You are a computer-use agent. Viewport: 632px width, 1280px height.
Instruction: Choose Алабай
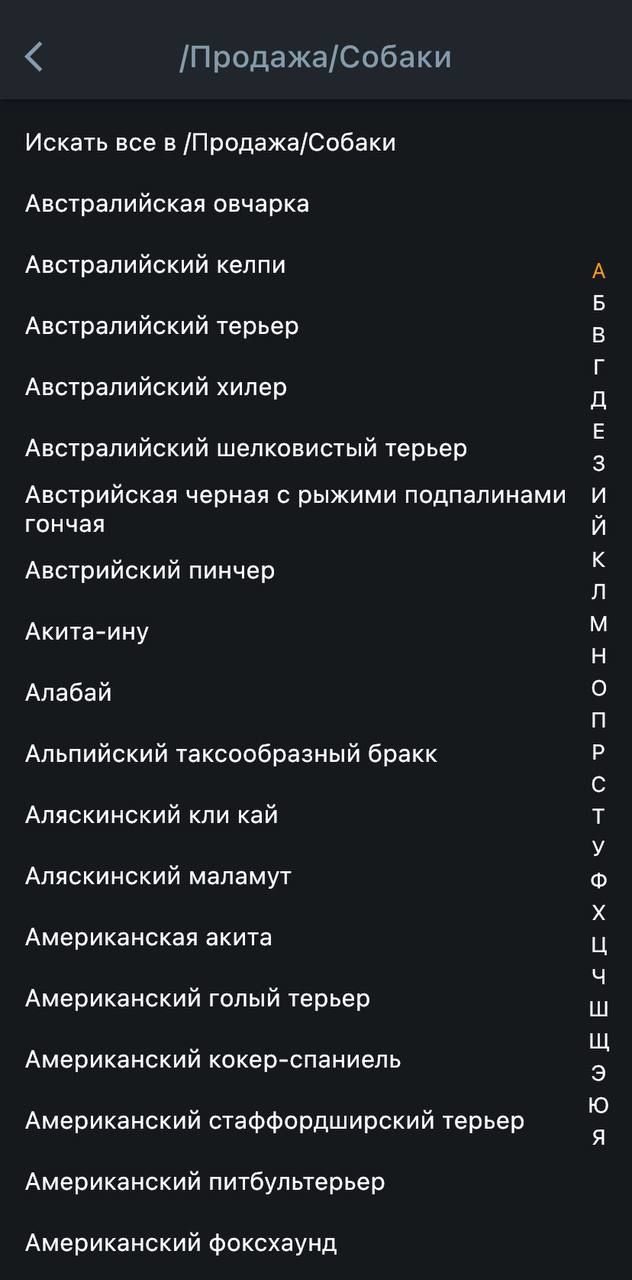[x=68, y=693]
